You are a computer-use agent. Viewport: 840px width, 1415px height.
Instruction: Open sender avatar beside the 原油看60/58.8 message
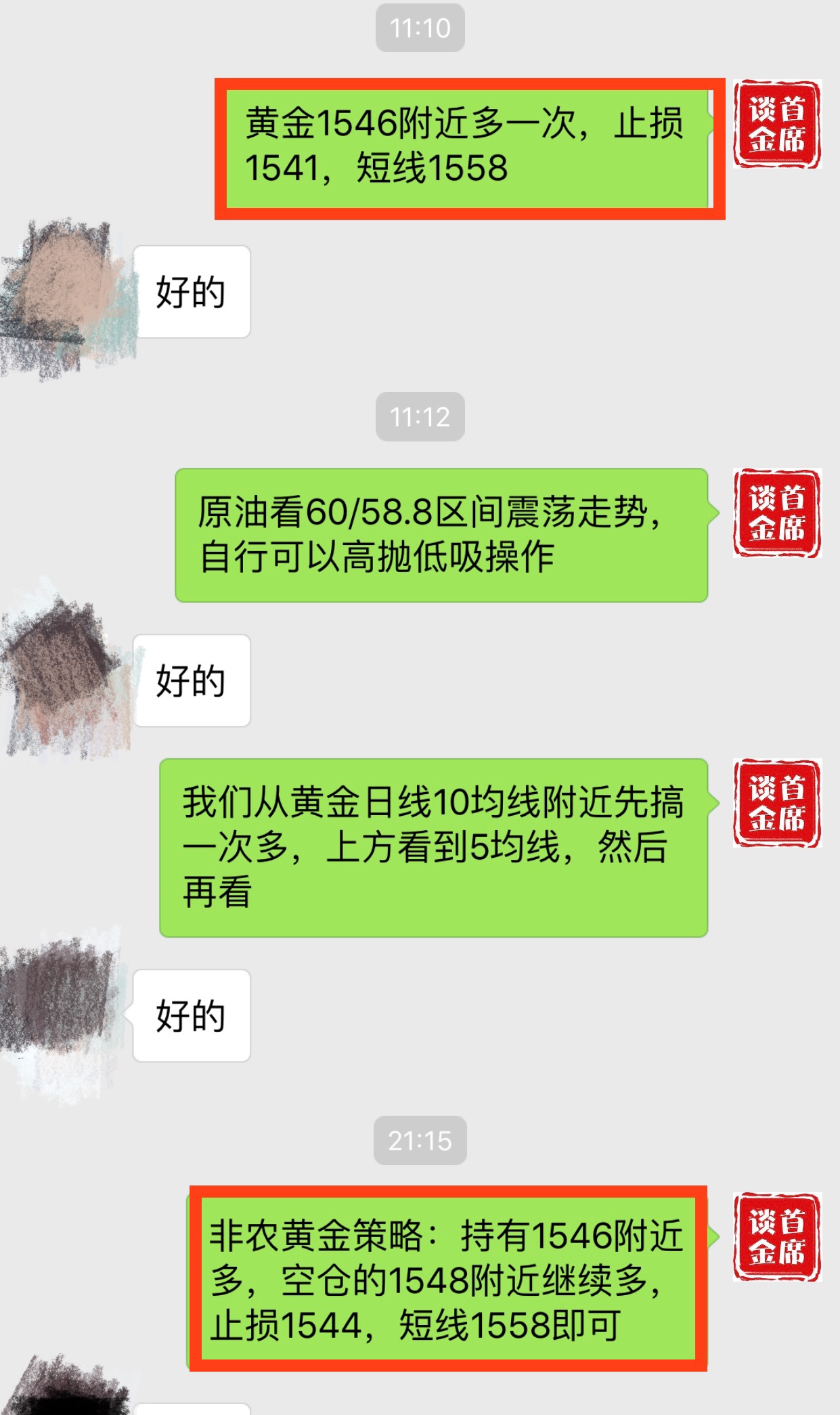776,513
